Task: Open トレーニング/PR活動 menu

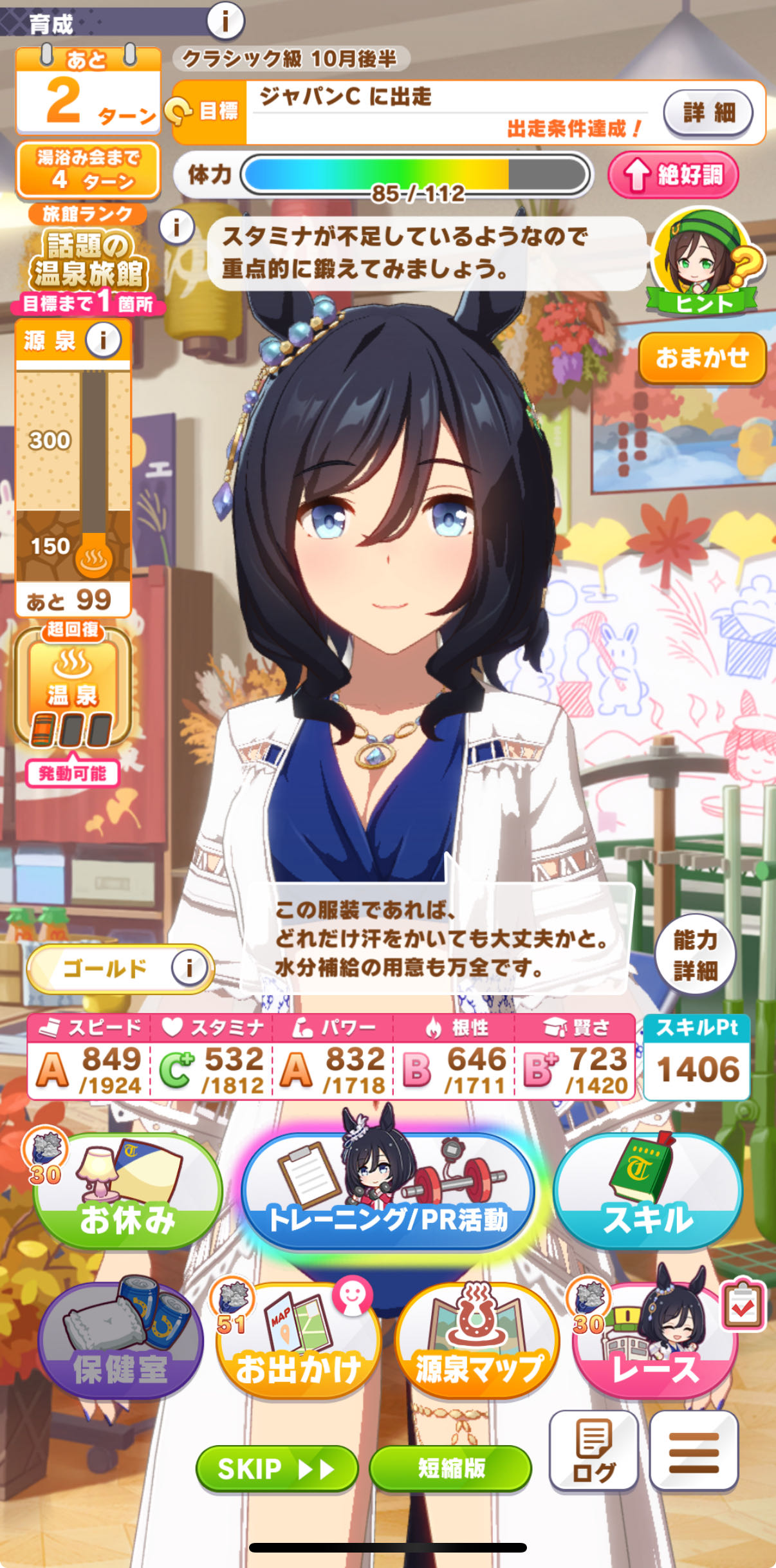Action: point(388,1194)
